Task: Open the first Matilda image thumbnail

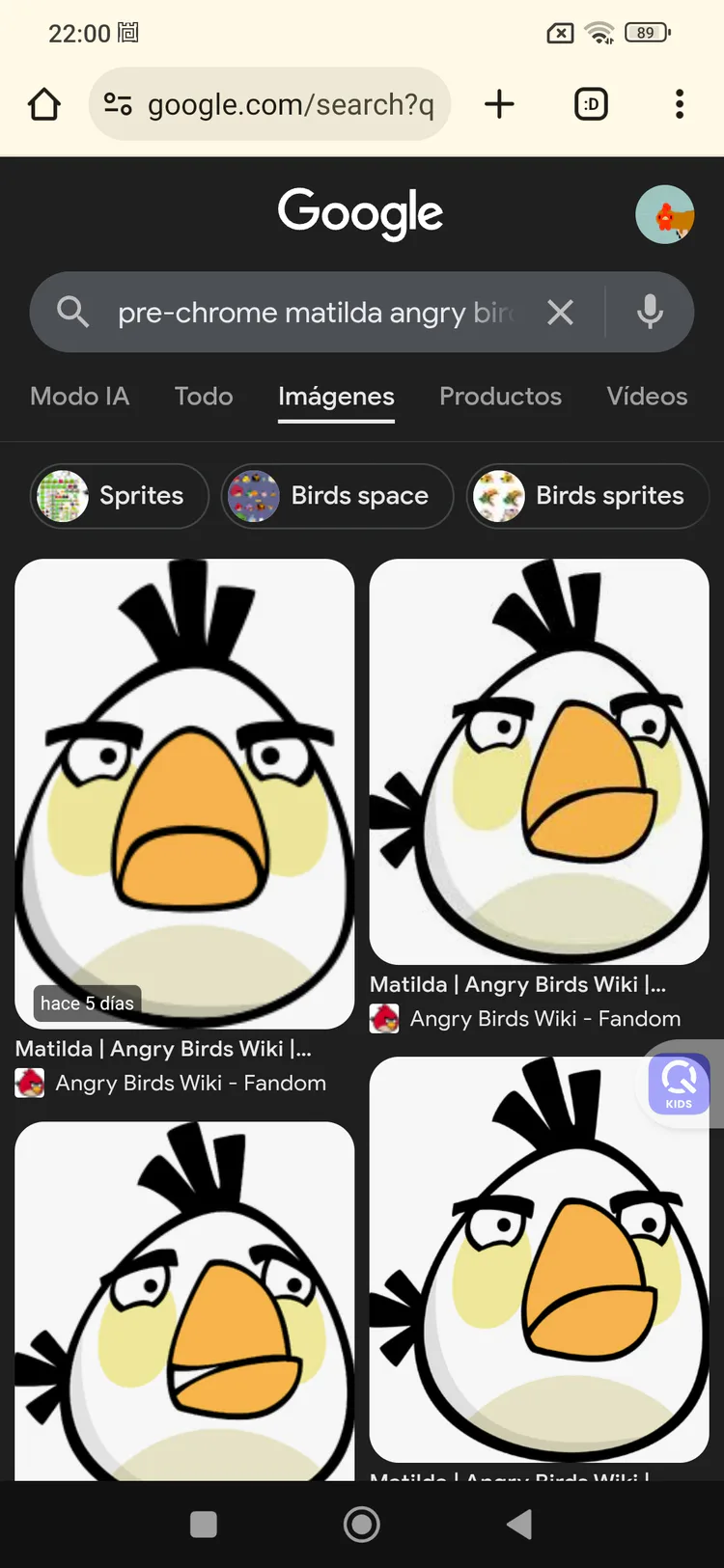Action: tap(184, 793)
